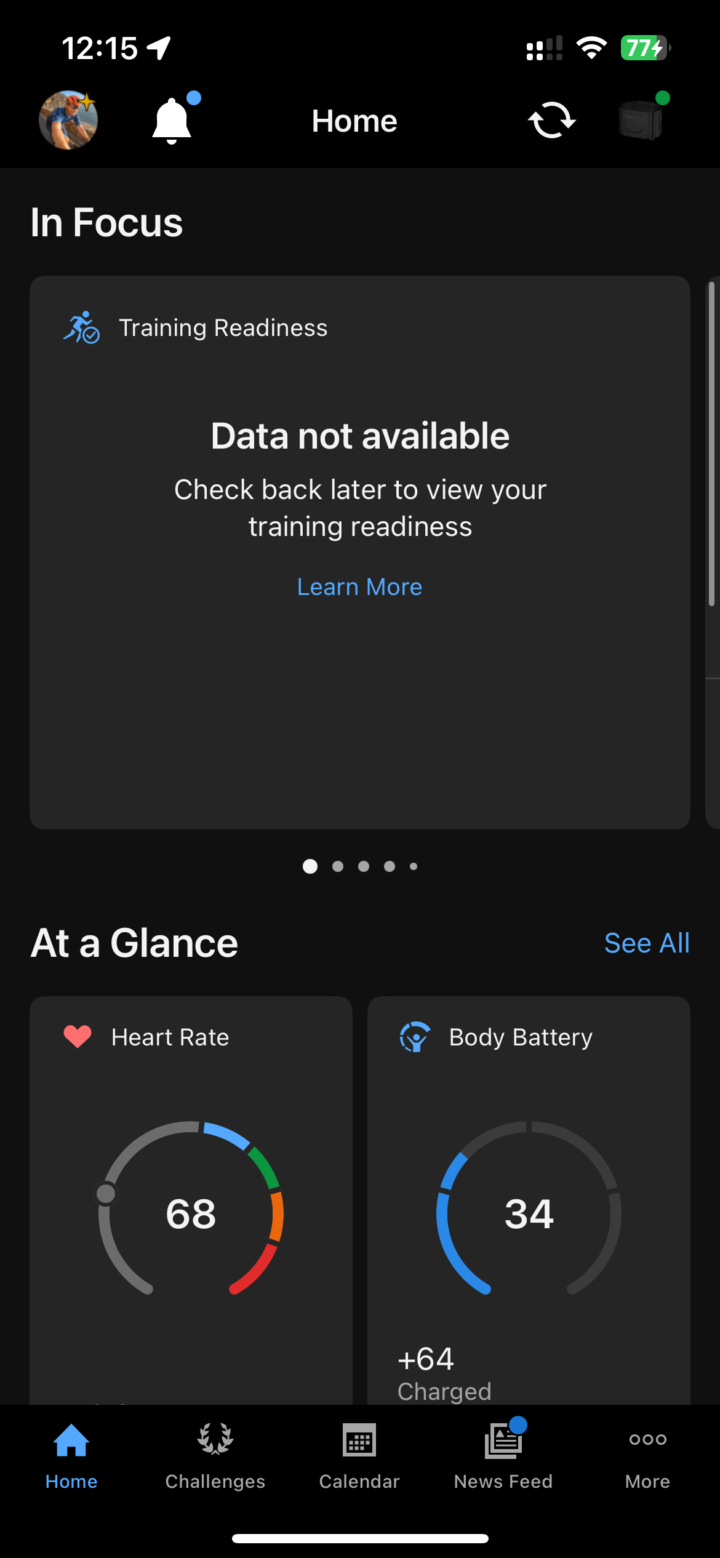
Task: Switch to the Calendar tab
Action: [359, 1457]
